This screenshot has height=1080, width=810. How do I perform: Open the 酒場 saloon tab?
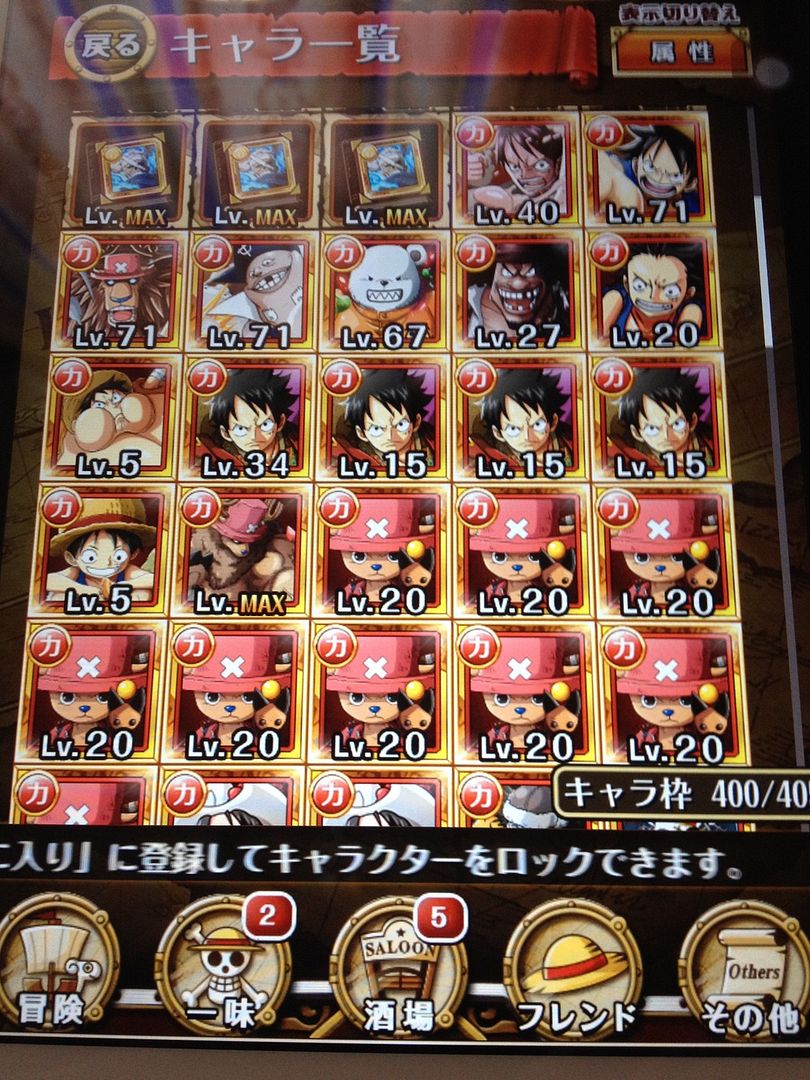click(x=397, y=968)
